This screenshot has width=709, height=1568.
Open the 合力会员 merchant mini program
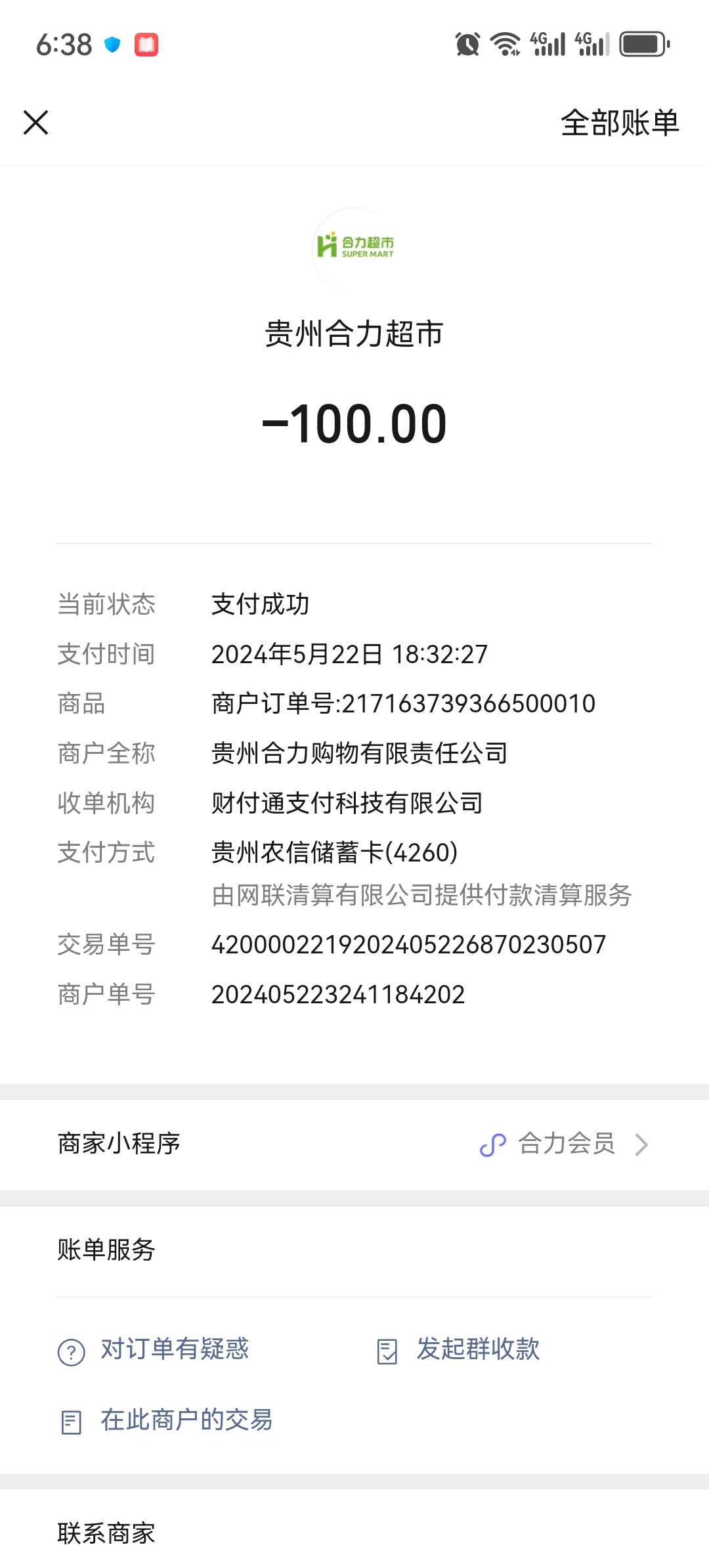pos(565,1144)
